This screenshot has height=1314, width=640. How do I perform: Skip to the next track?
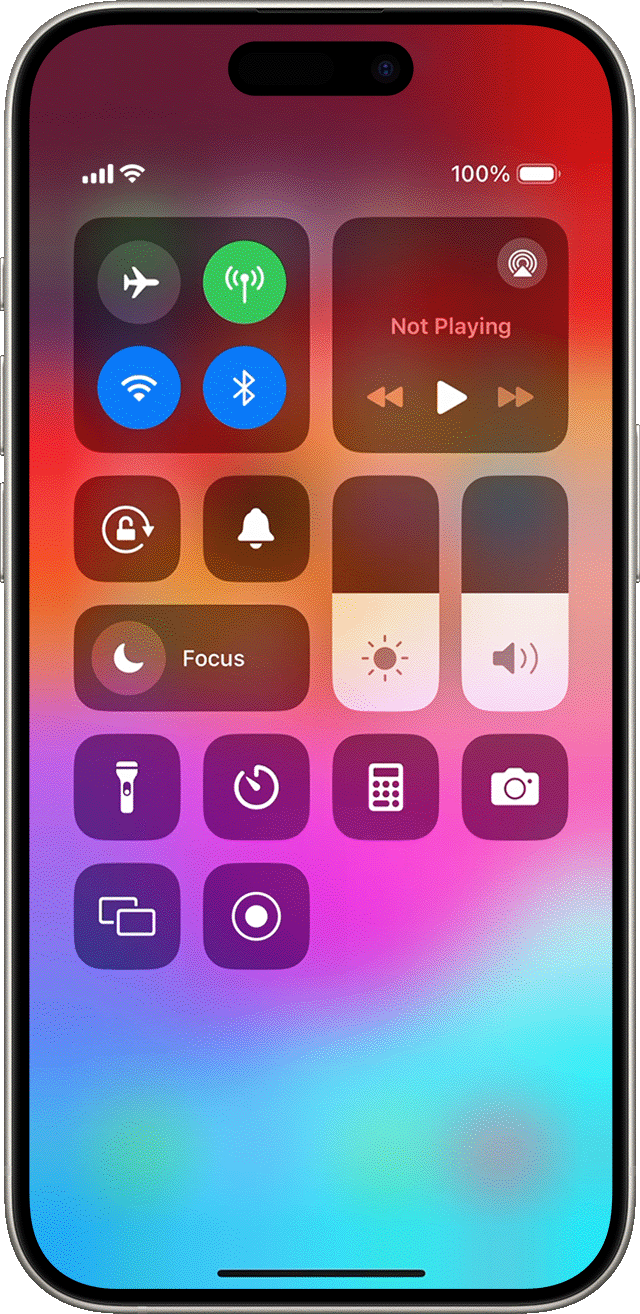[516, 398]
